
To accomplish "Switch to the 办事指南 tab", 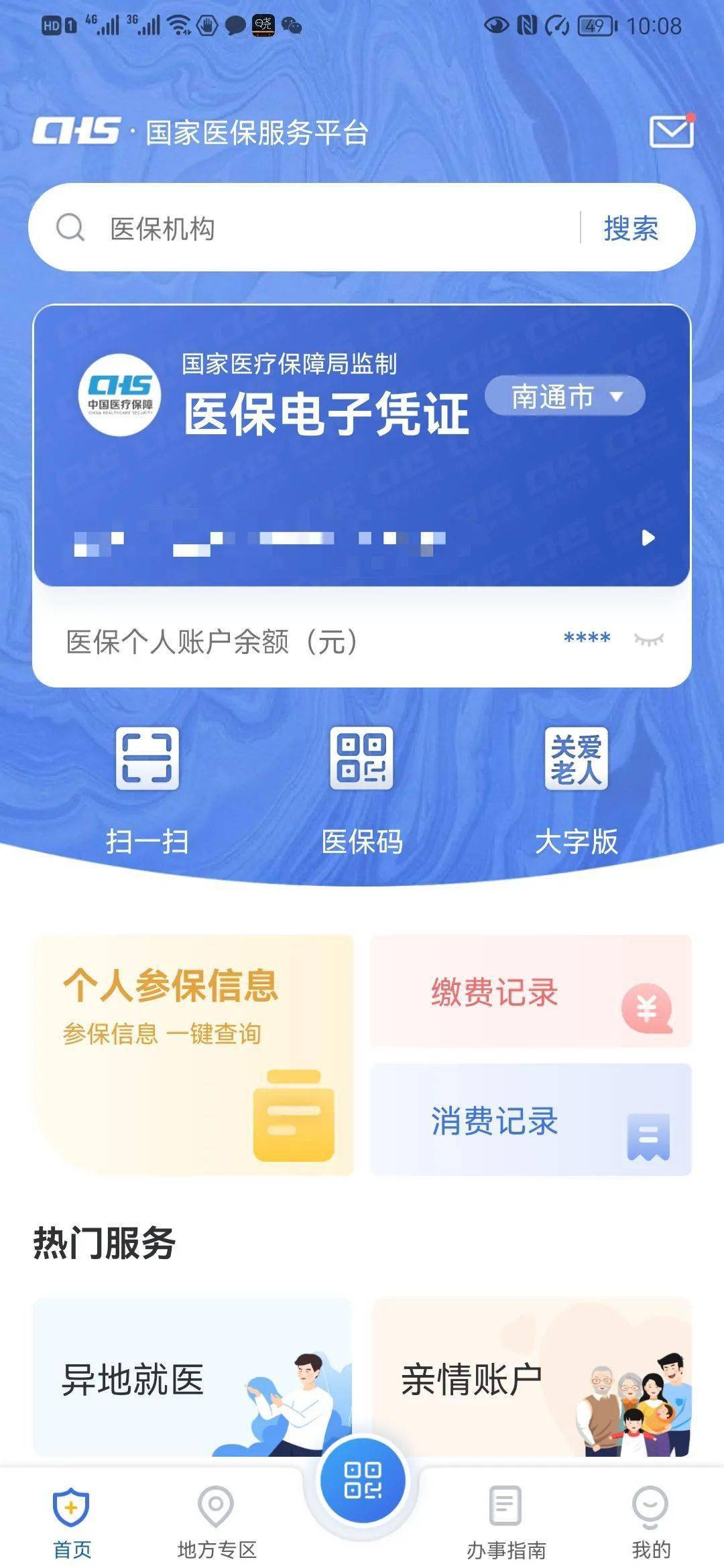I will 506,1520.
